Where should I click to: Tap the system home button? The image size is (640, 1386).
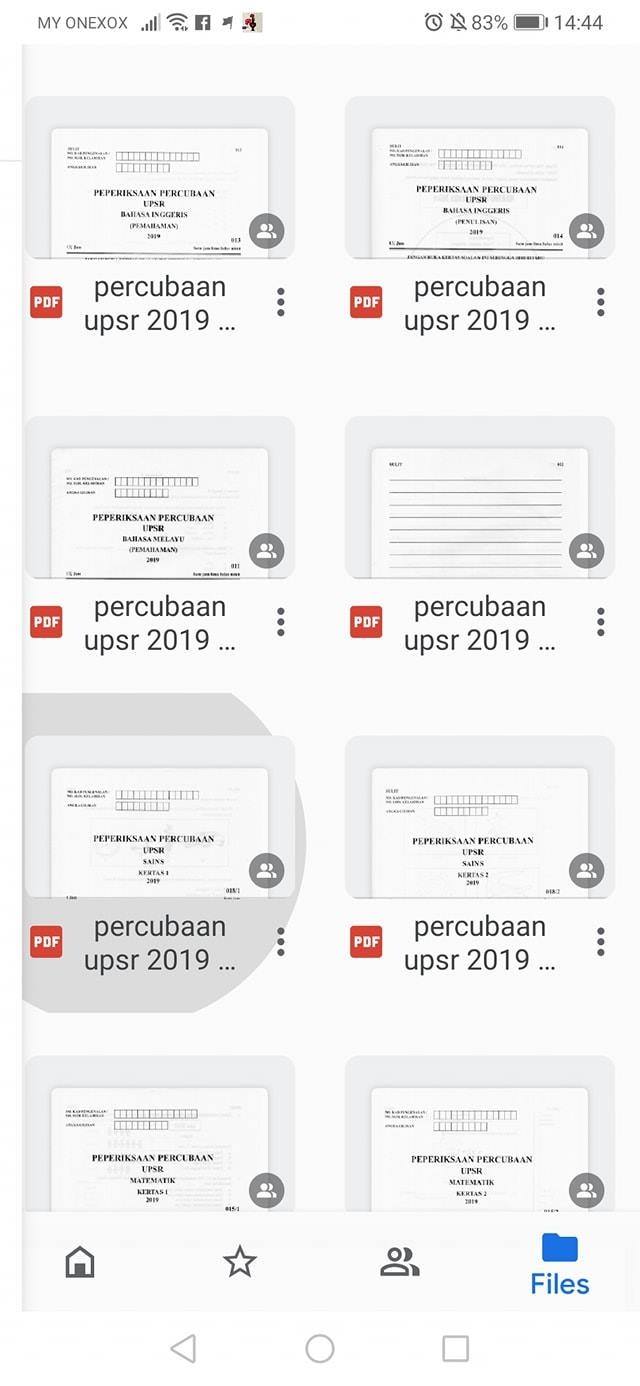(320, 1349)
